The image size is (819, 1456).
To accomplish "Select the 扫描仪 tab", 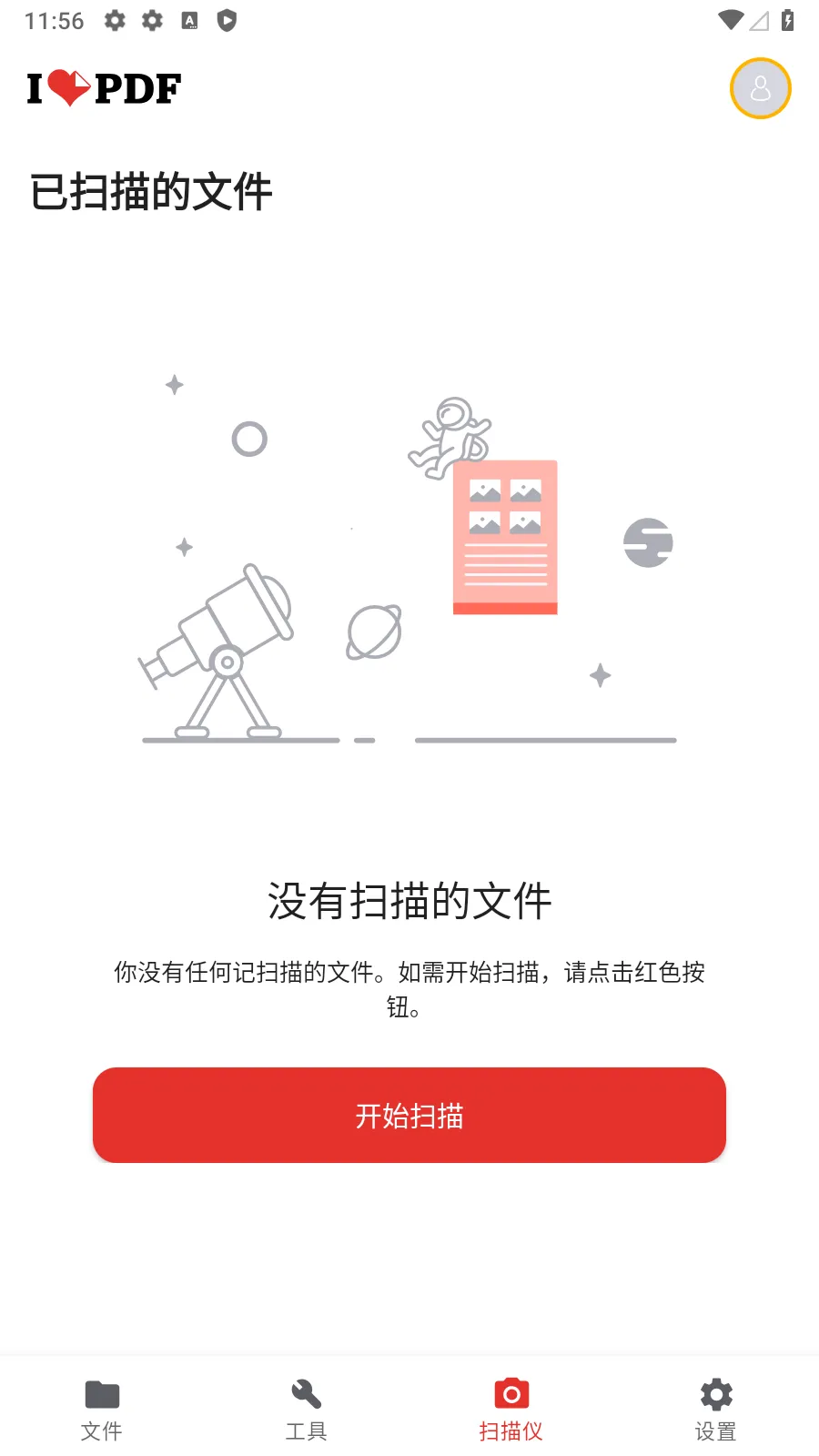I will 511,1409.
